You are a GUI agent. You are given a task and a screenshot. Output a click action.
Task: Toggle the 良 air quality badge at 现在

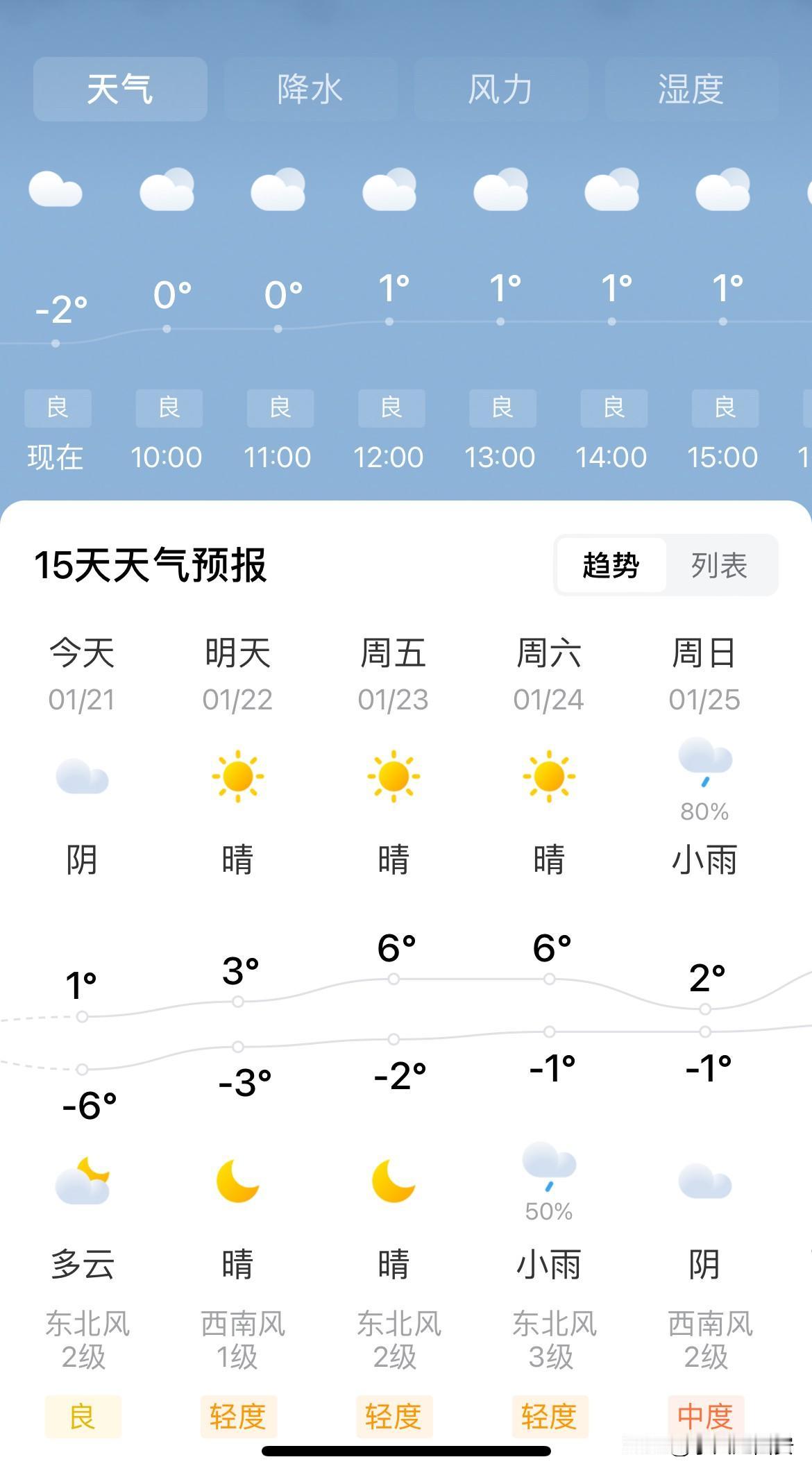(x=56, y=408)
